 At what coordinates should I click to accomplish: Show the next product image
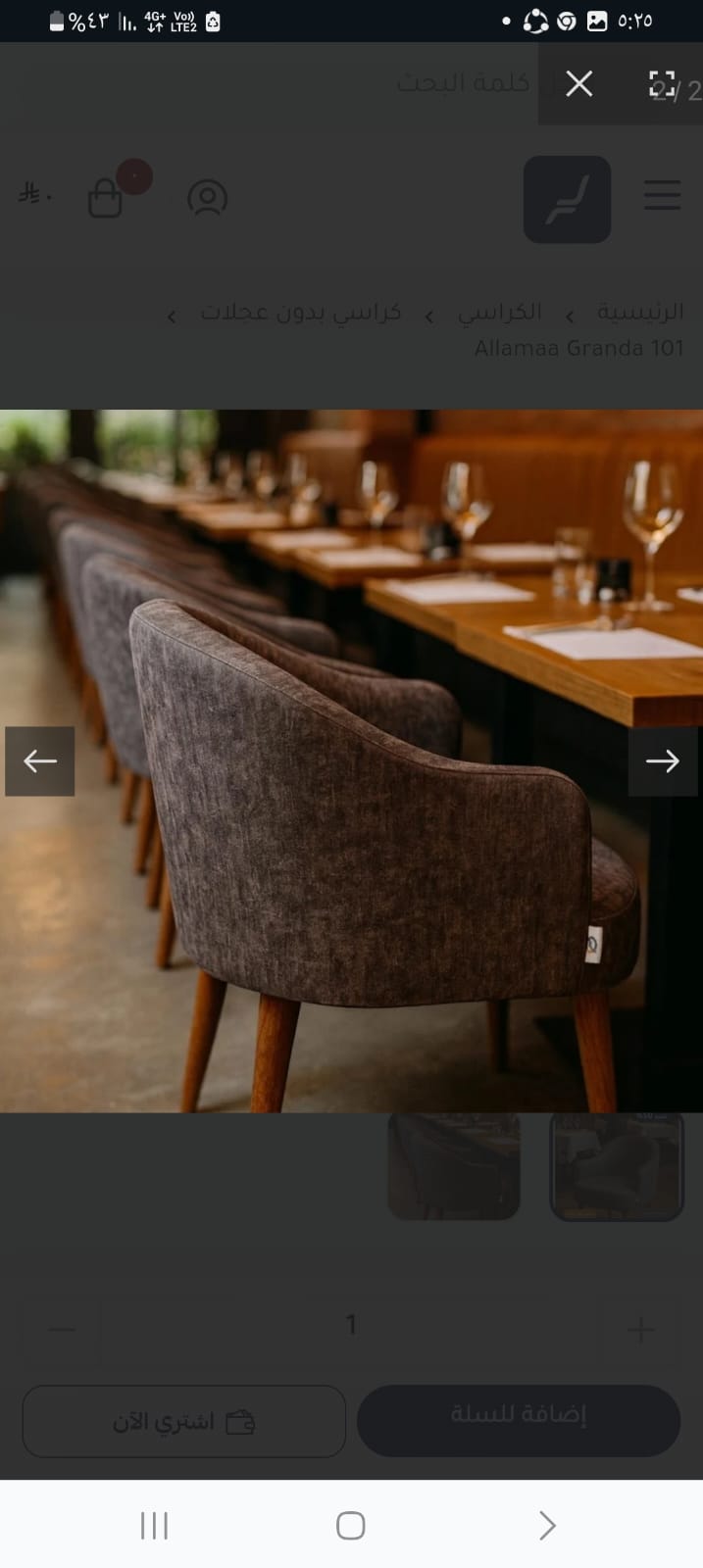click(x=663, y=761)
